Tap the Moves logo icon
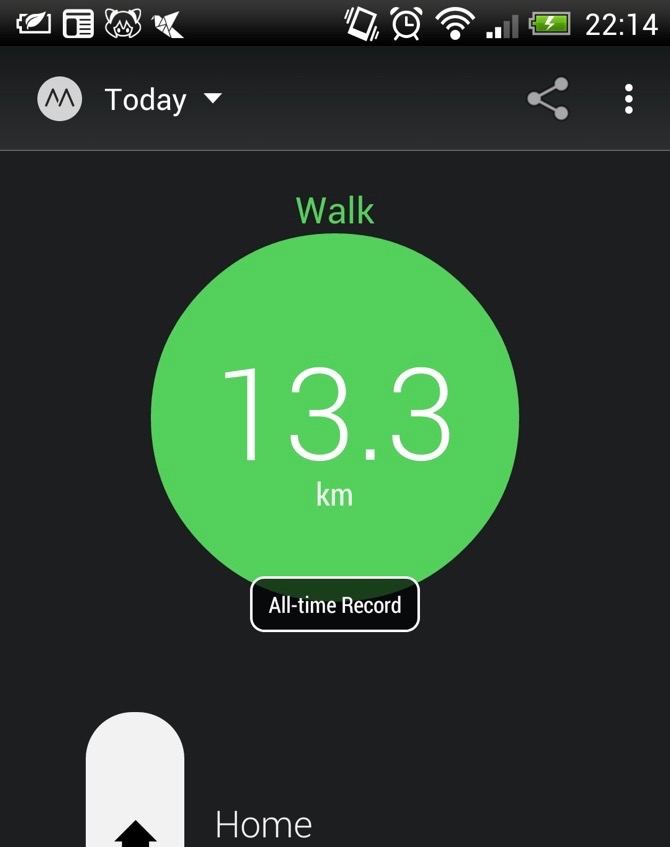Viewport: 670px width, 847px height. 59,99
